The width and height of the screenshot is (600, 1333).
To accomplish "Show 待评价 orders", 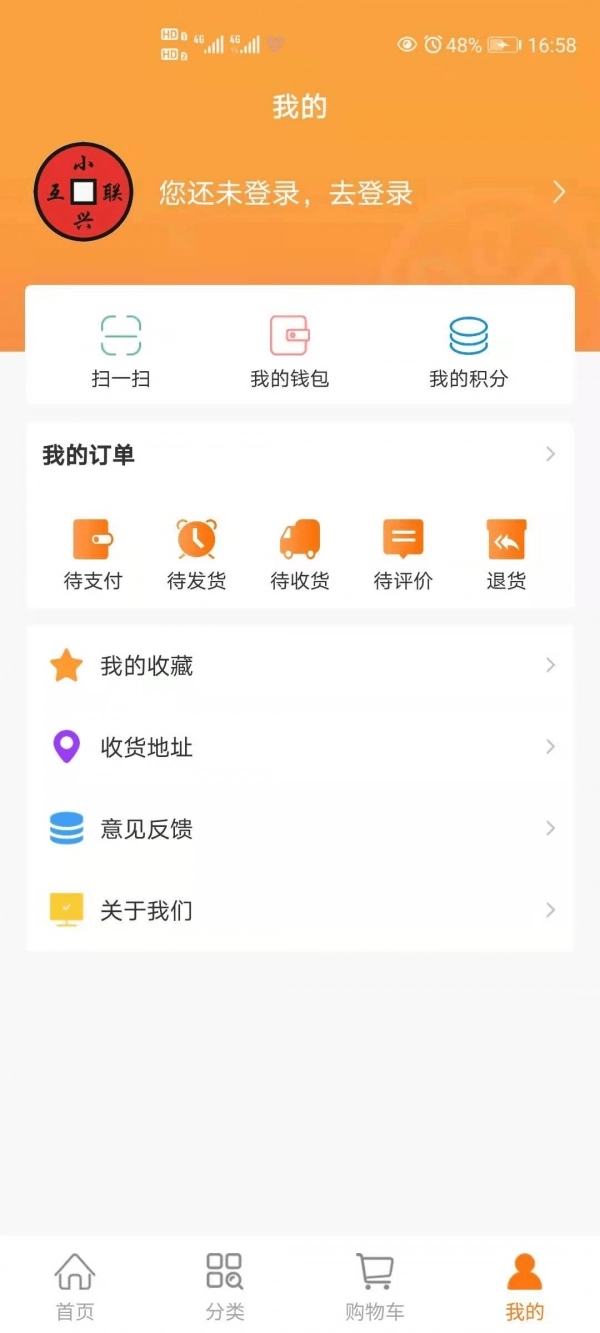I will pos(403,554).
